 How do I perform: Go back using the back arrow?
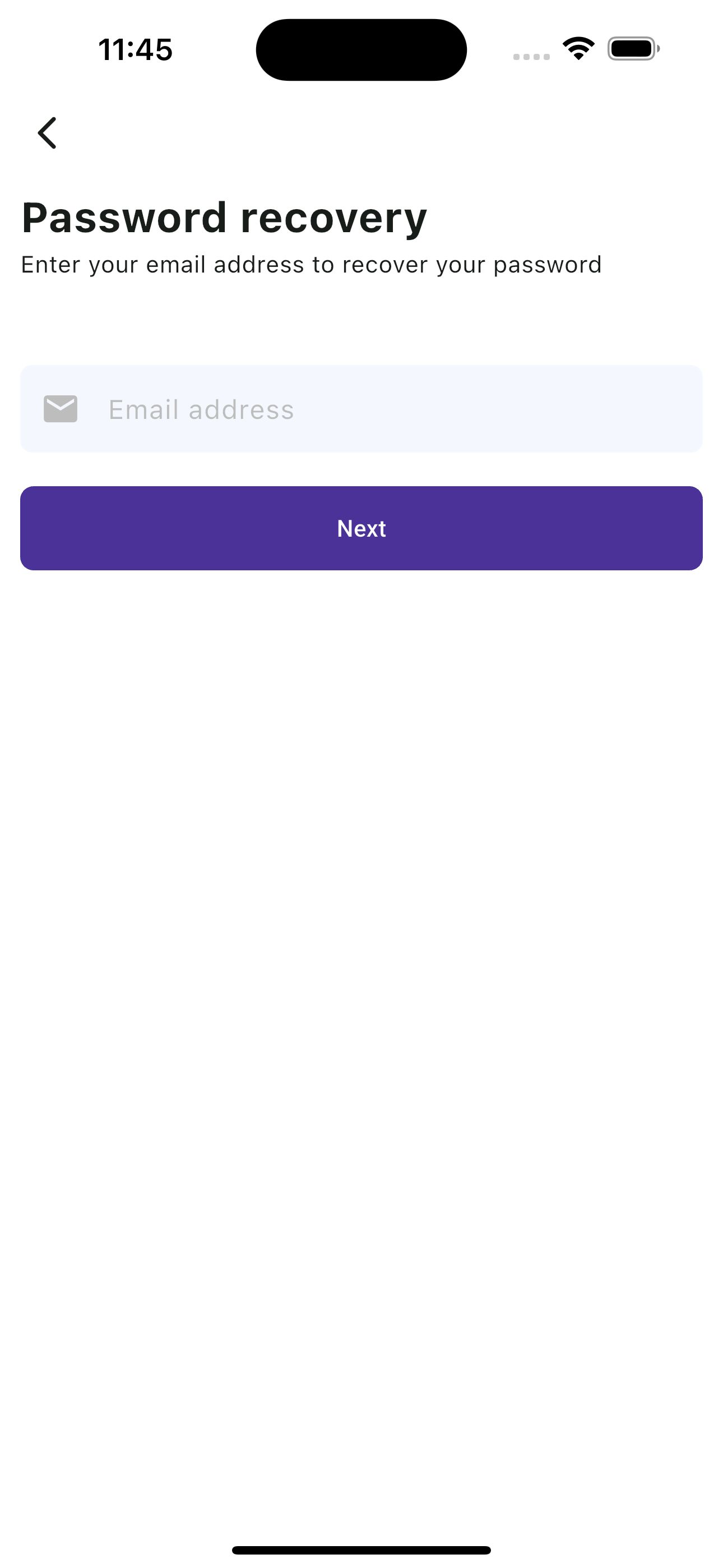click(x=48, y=133)
